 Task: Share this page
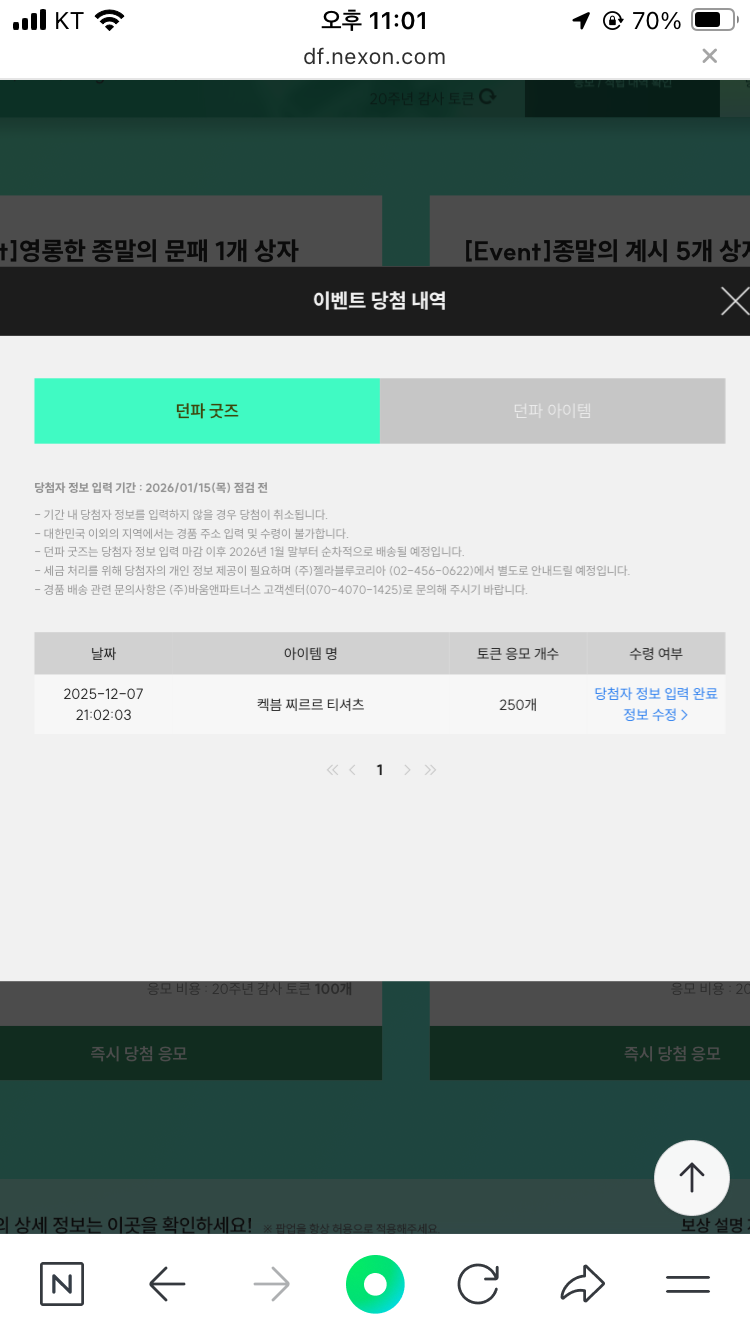pos(582,1284)
